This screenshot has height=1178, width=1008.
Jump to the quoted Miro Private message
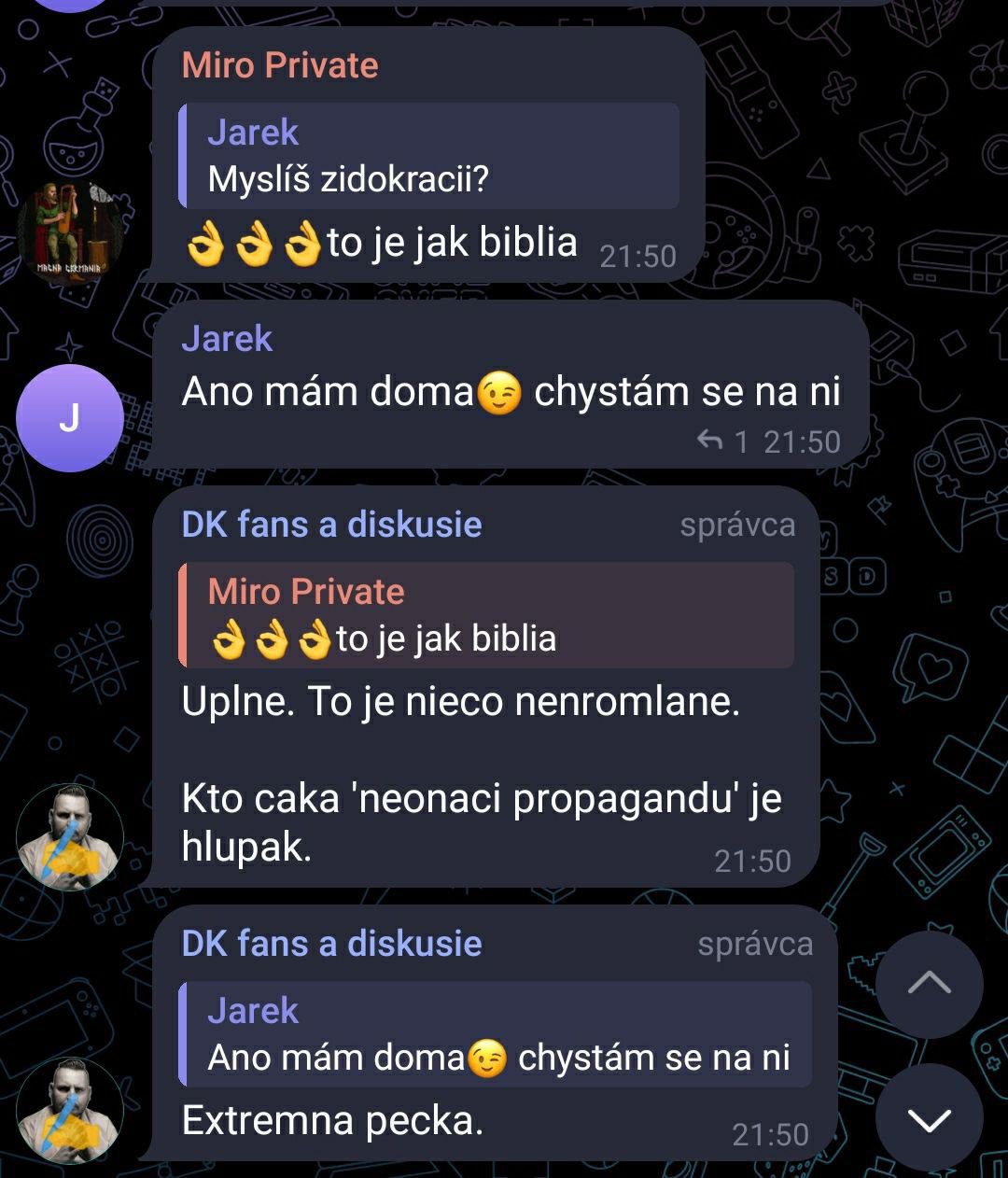(x=485, y=615)
